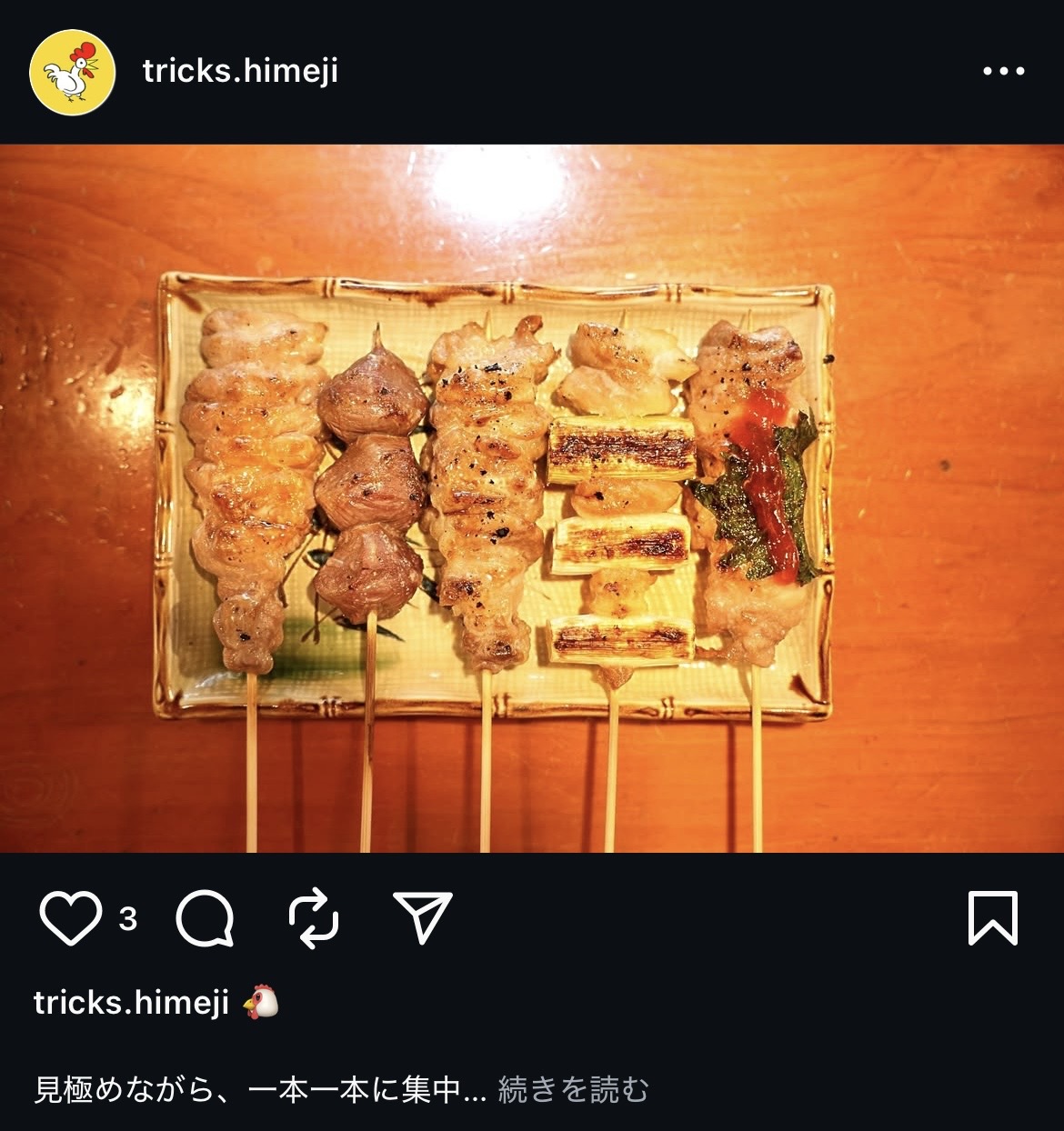Image resolution: width=1064 pixels, height=1131 pixels.
Task: Open the yakitori skewers photo
Action: (x=532, y=498)
